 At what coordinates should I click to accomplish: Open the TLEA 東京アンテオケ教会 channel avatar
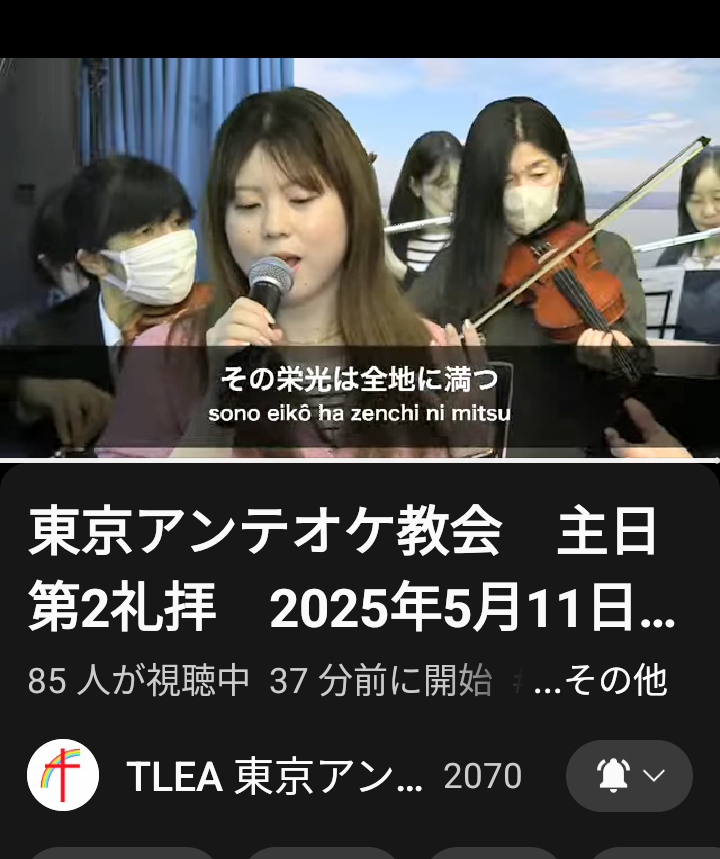[62, 776]
